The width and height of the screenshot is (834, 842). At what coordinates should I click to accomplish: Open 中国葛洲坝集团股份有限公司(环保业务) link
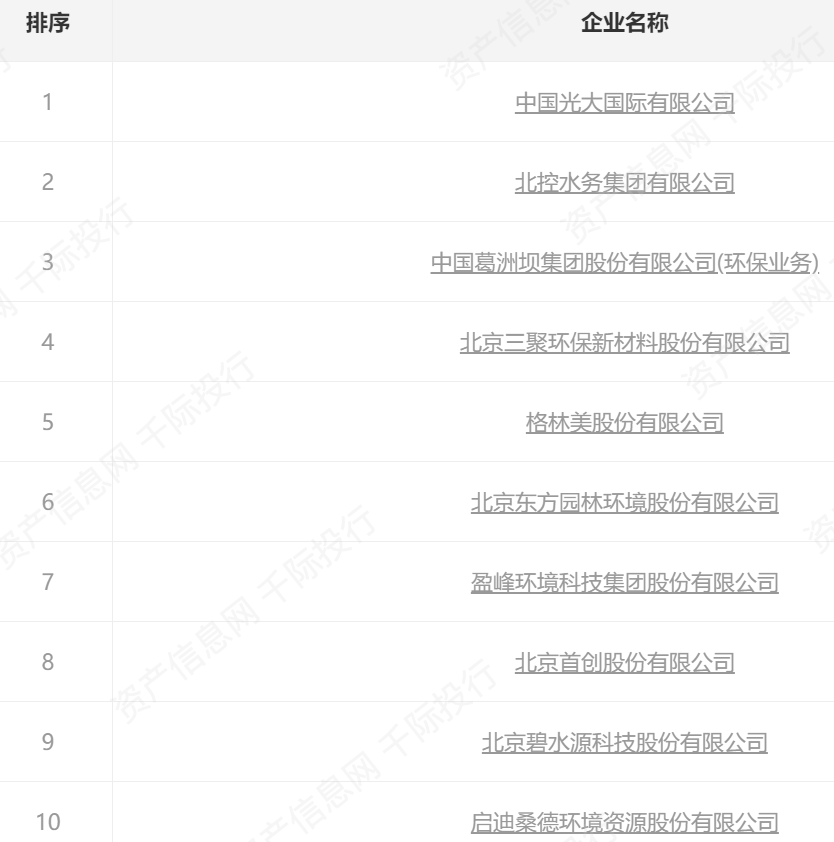click(x=624, y=263)
